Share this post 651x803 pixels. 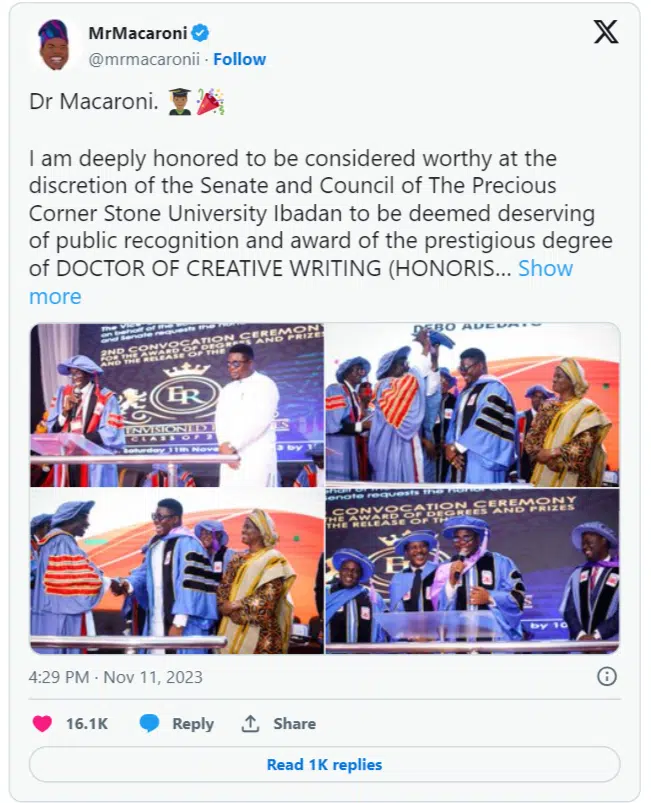(279, 723)
